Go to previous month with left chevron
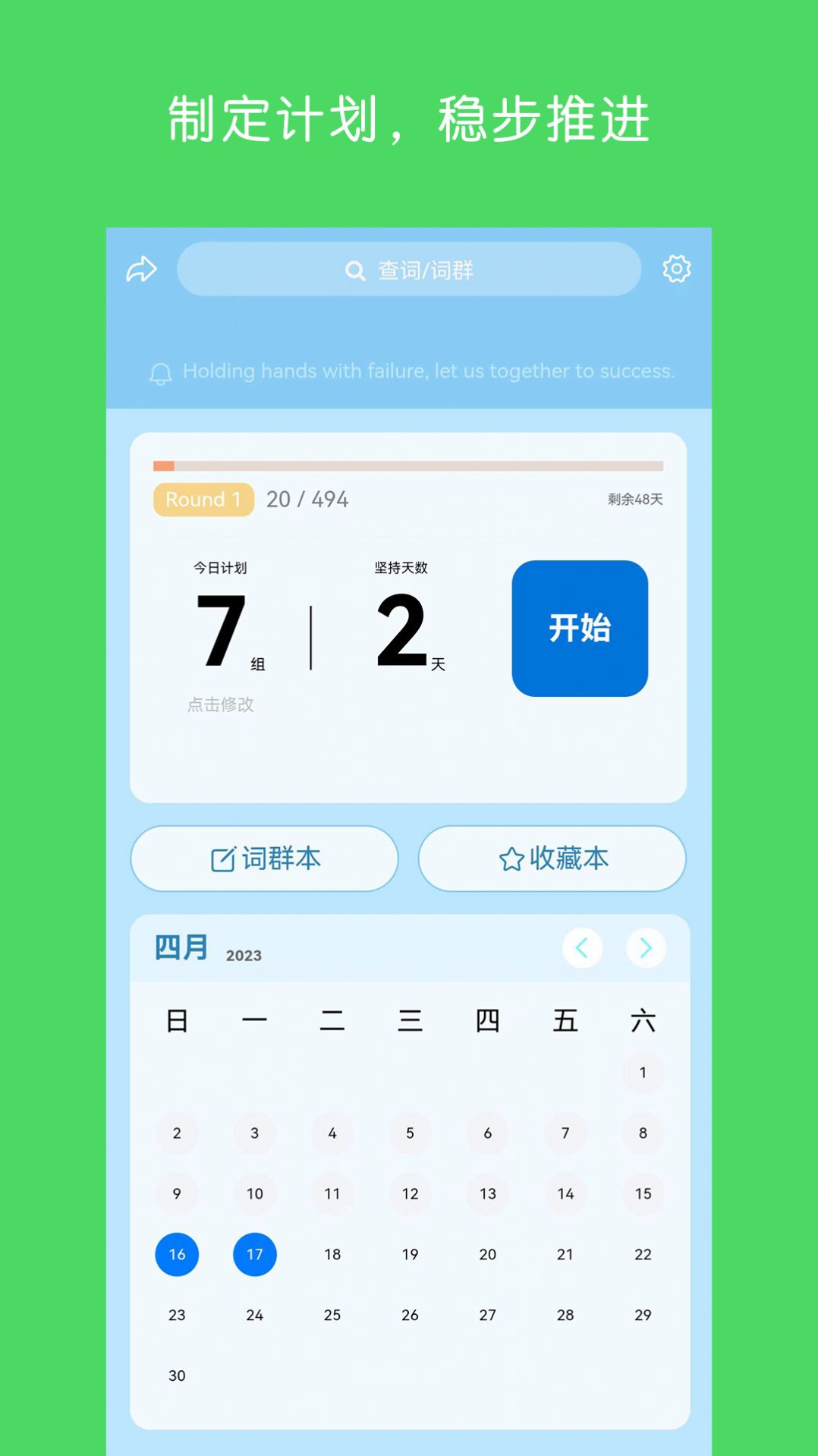818x1456 pixels. (583, 948)
